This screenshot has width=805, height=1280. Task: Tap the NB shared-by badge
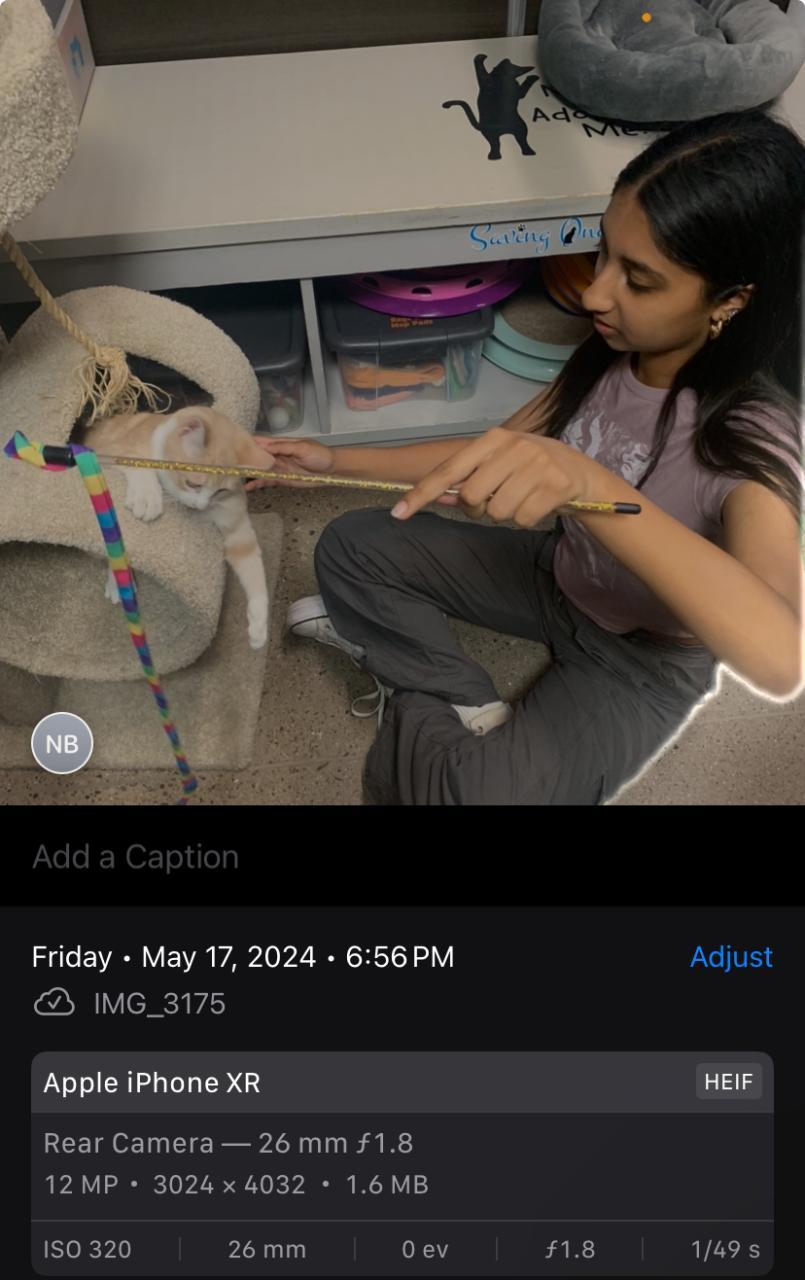(62, 743)
